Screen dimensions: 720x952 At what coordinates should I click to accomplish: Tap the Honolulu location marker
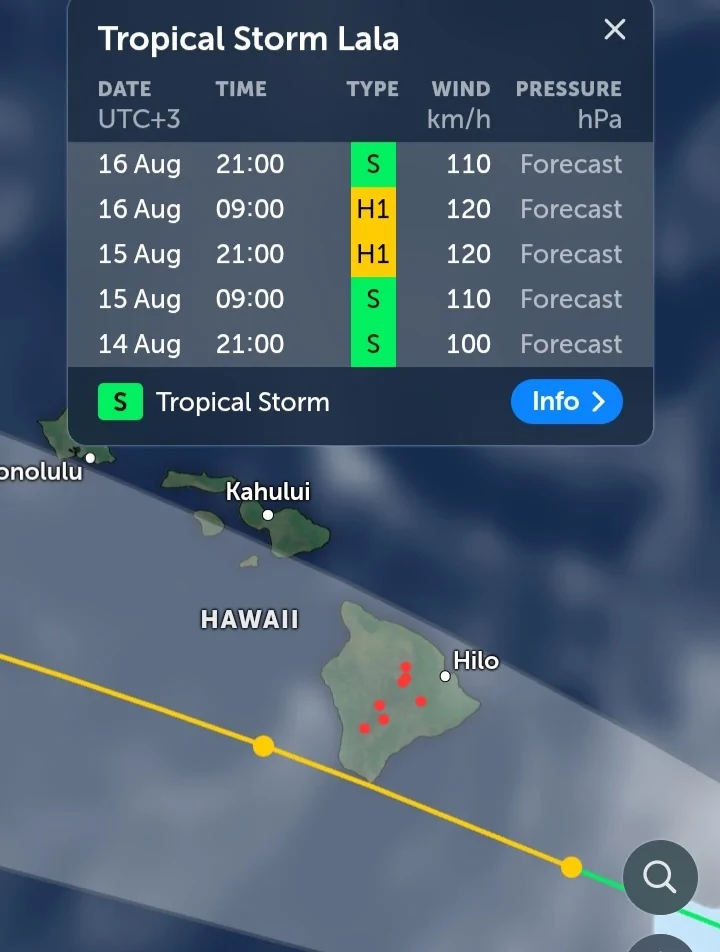[90, 458]
